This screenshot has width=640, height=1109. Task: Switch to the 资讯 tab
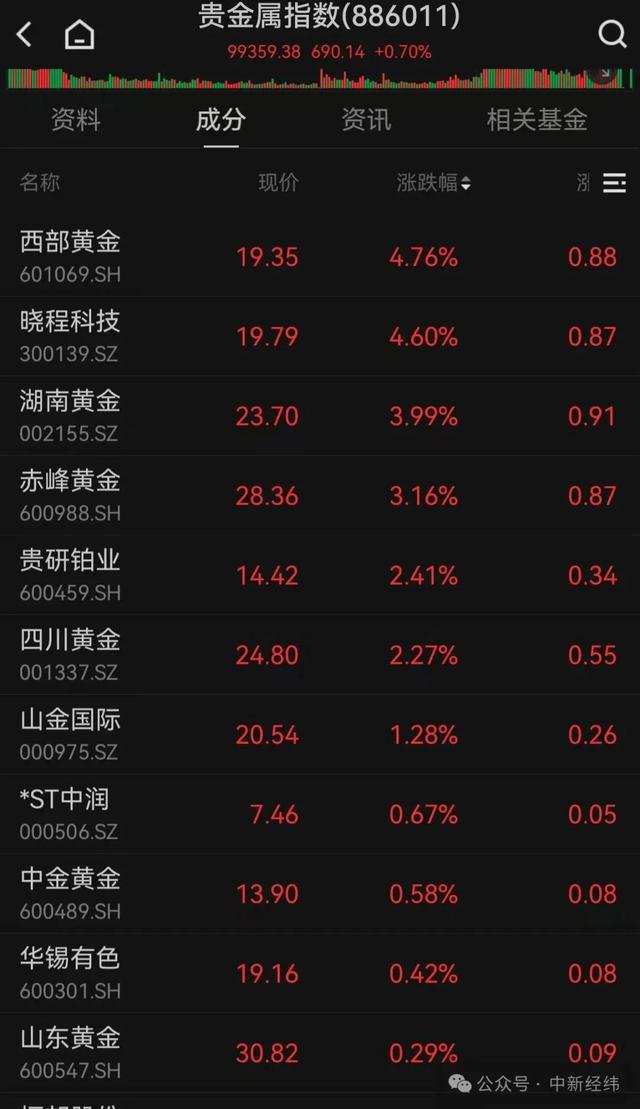point(366,120)
